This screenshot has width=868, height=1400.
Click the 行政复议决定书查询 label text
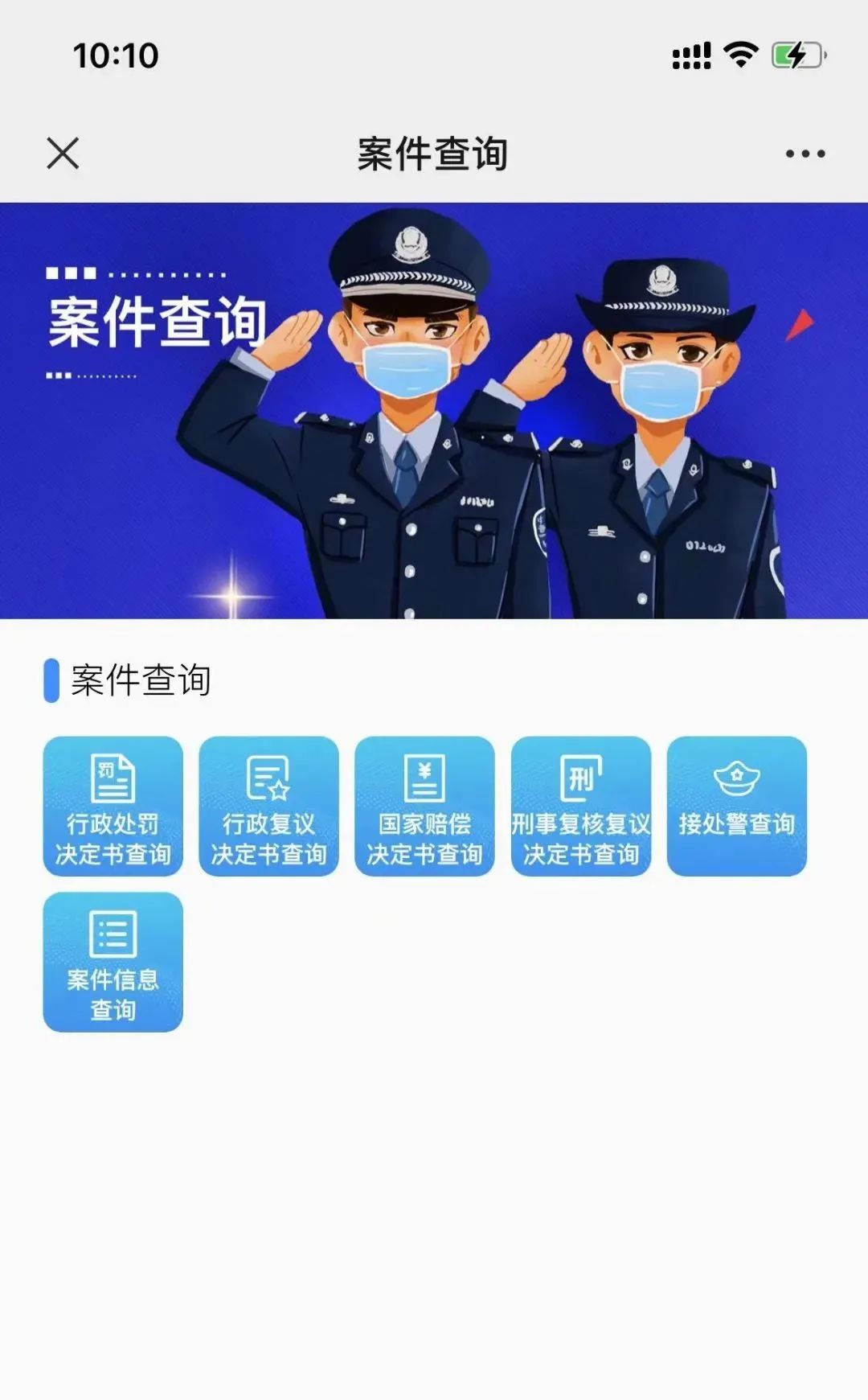[x=268, y=839]
